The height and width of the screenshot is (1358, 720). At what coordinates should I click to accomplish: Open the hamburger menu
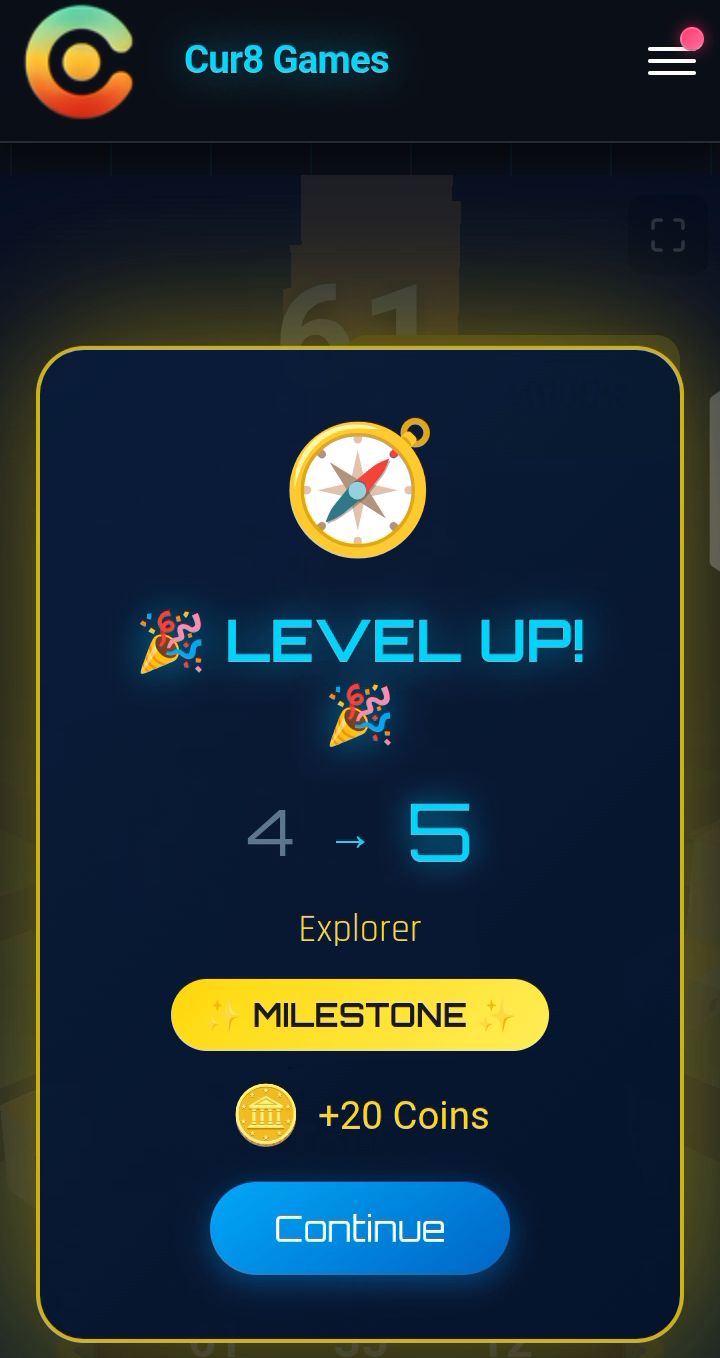(672, 60)
